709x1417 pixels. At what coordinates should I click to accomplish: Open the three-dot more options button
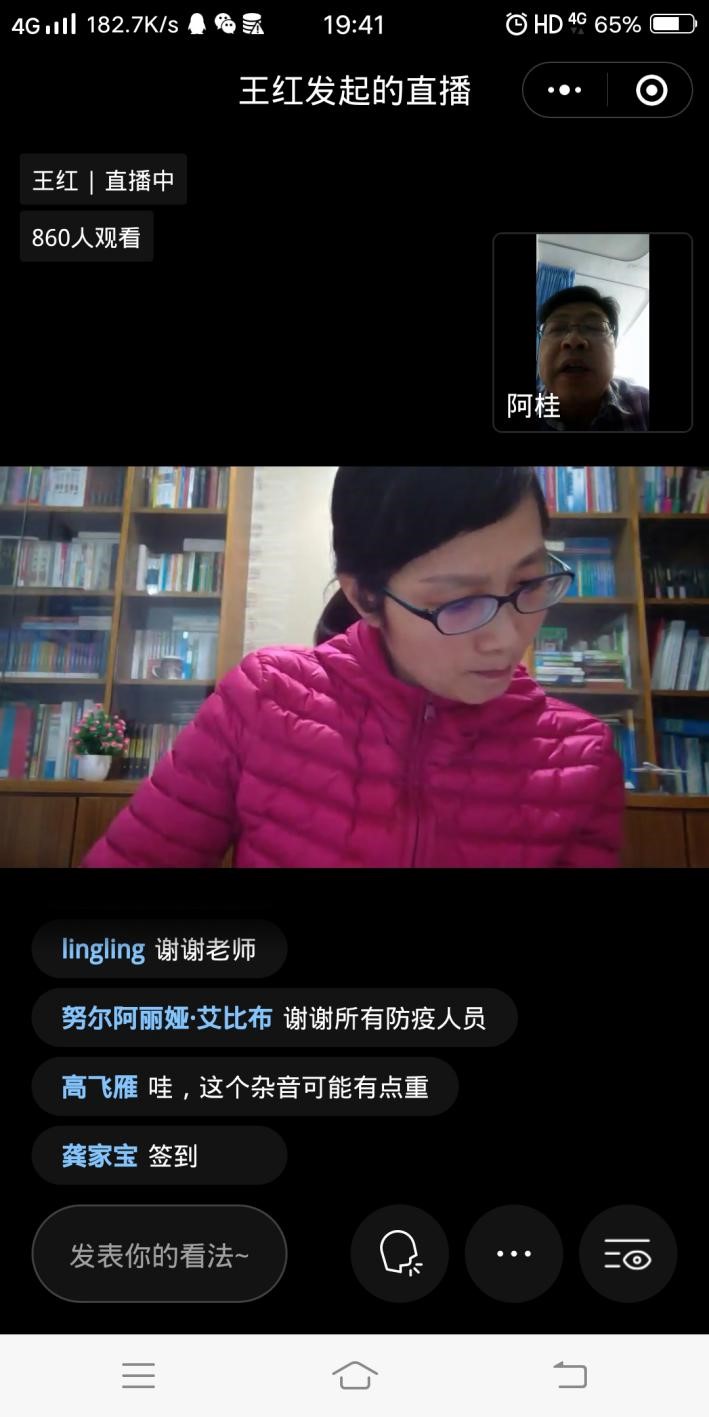513,1254
